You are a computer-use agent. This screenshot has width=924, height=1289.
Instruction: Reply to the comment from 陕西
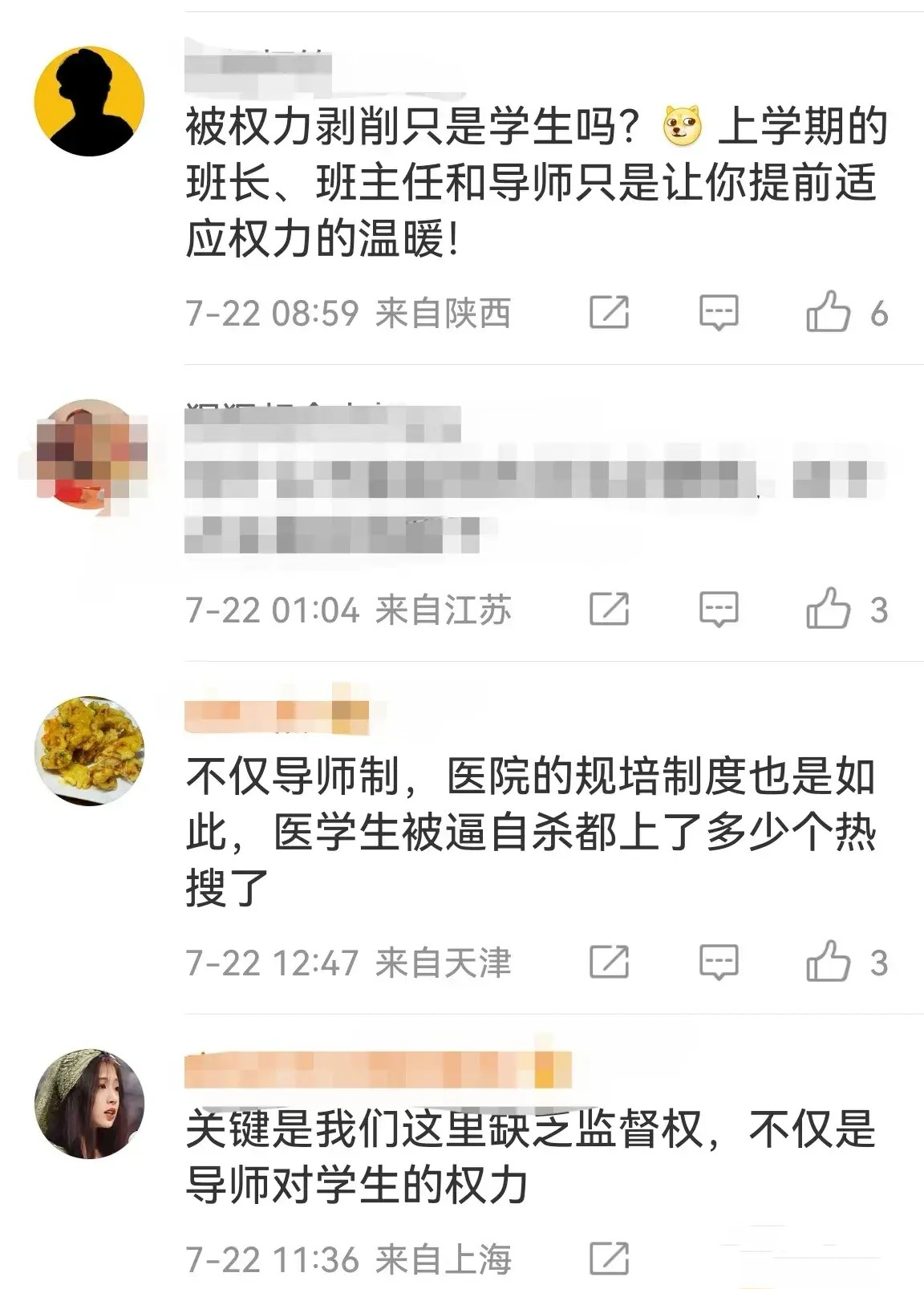click(718, 312)
